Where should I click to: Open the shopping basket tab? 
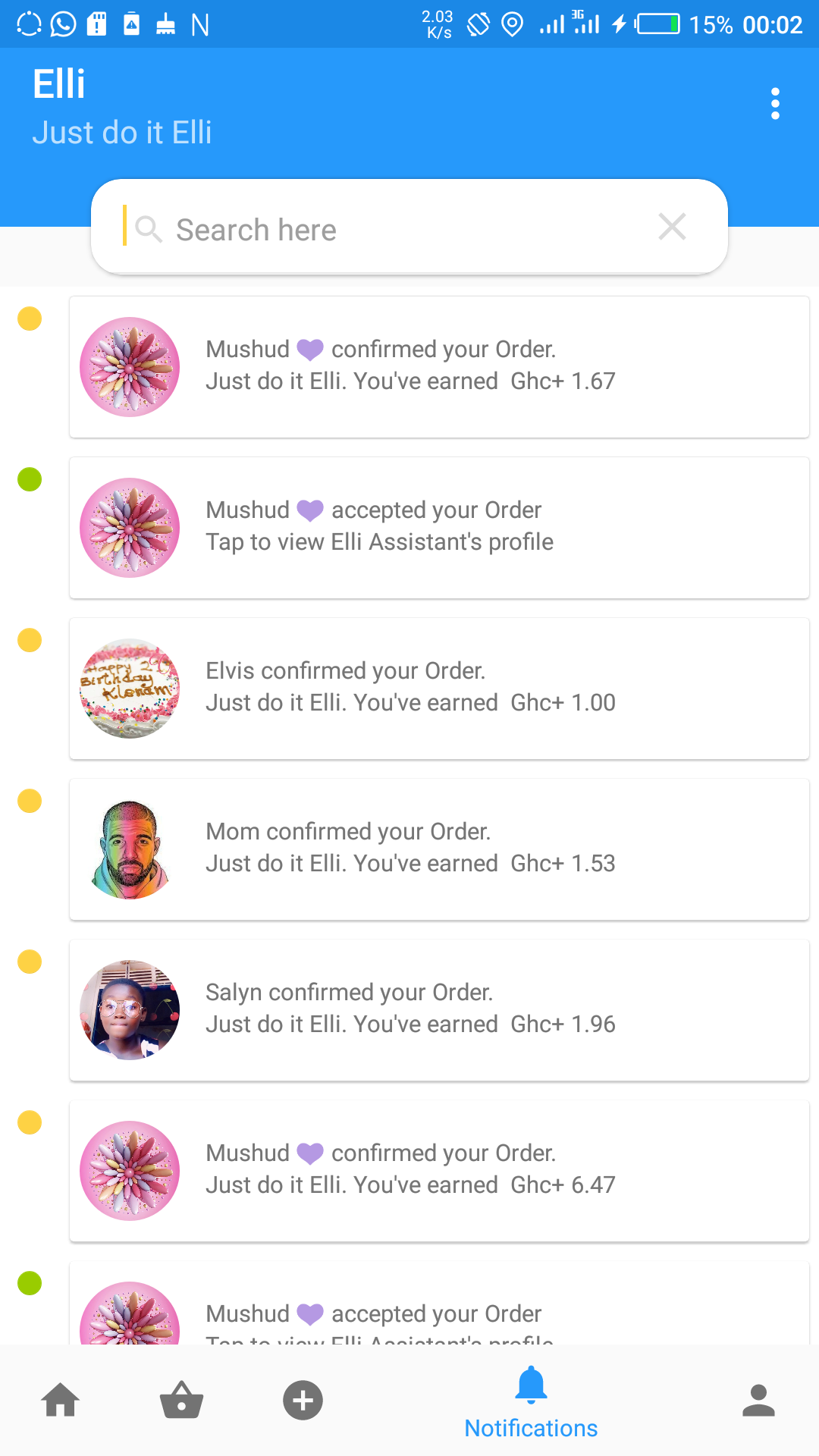click(182, 1400)
